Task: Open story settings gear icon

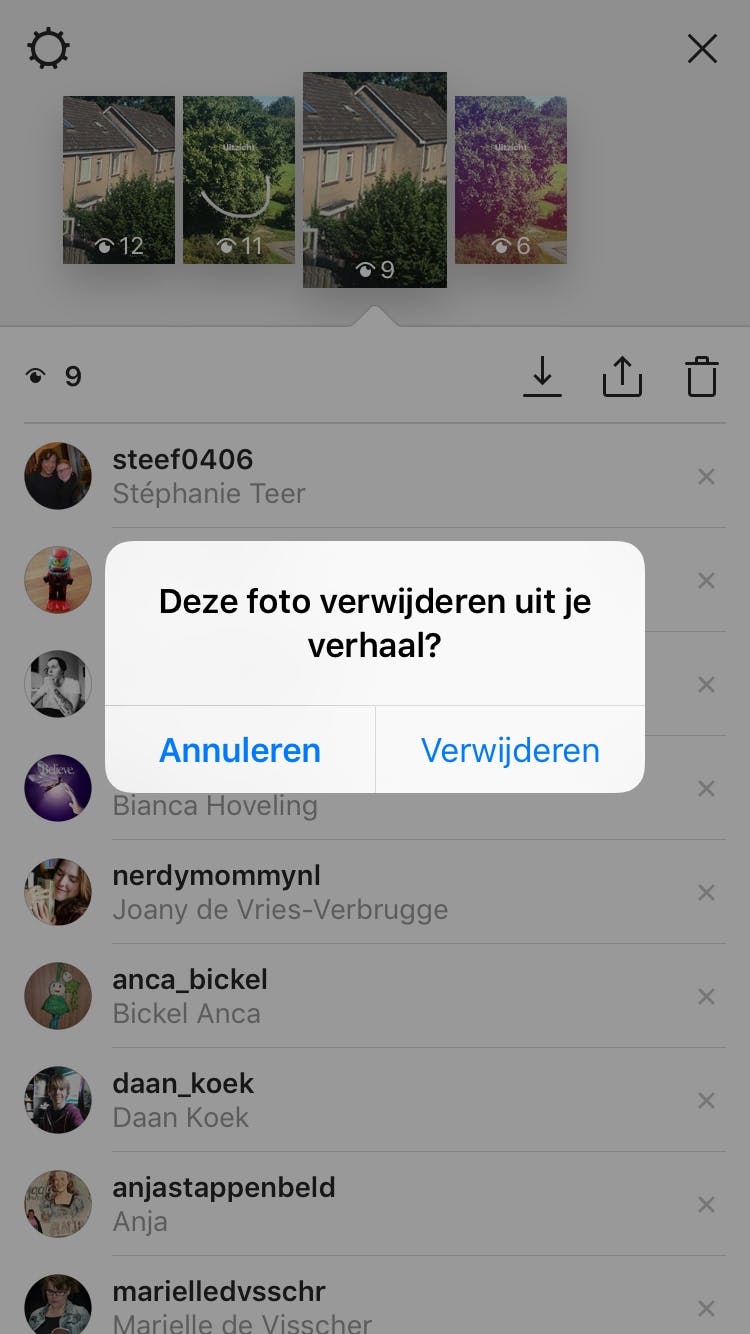Action: (48, 49)
